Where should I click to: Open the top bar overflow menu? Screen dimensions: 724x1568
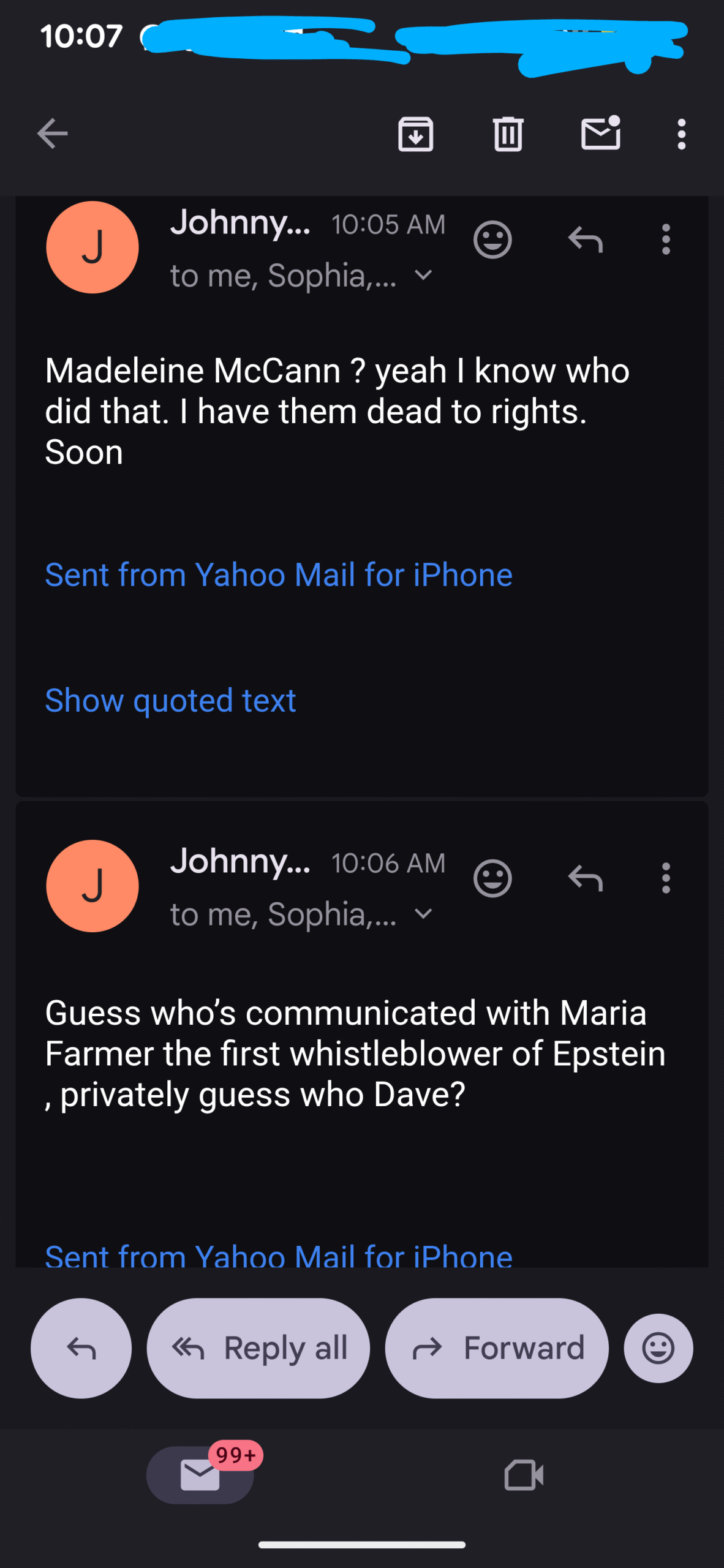tap(681, 134)
